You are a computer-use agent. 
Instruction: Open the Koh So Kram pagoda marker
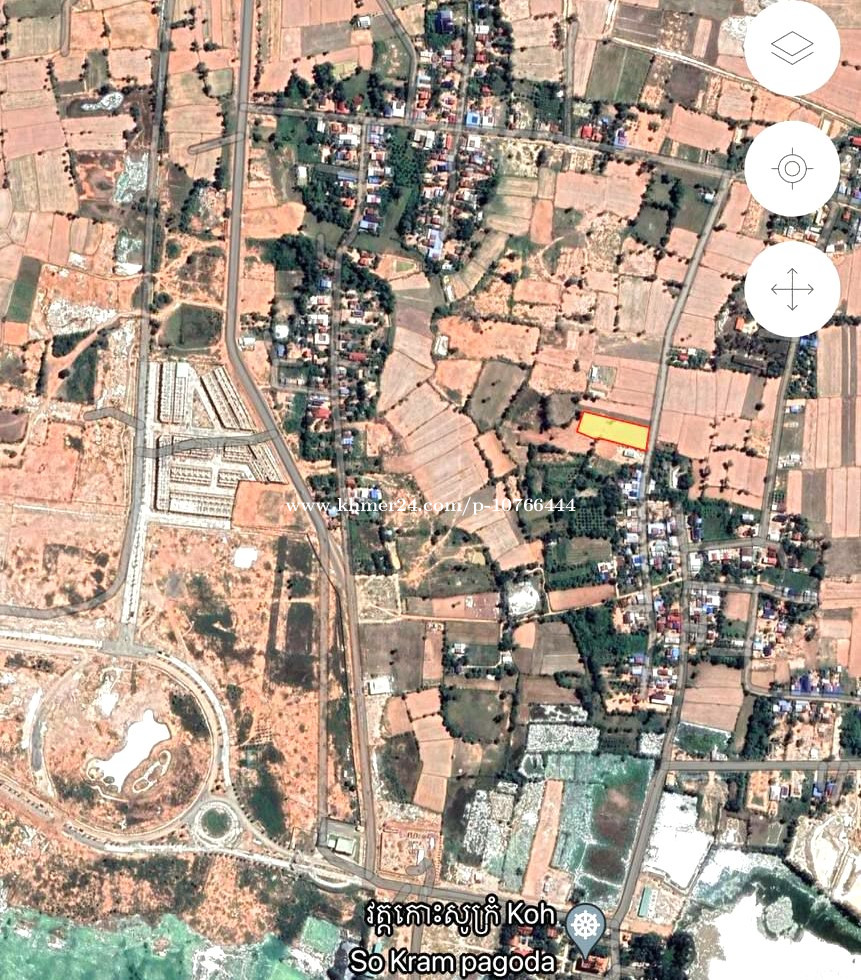585,923
